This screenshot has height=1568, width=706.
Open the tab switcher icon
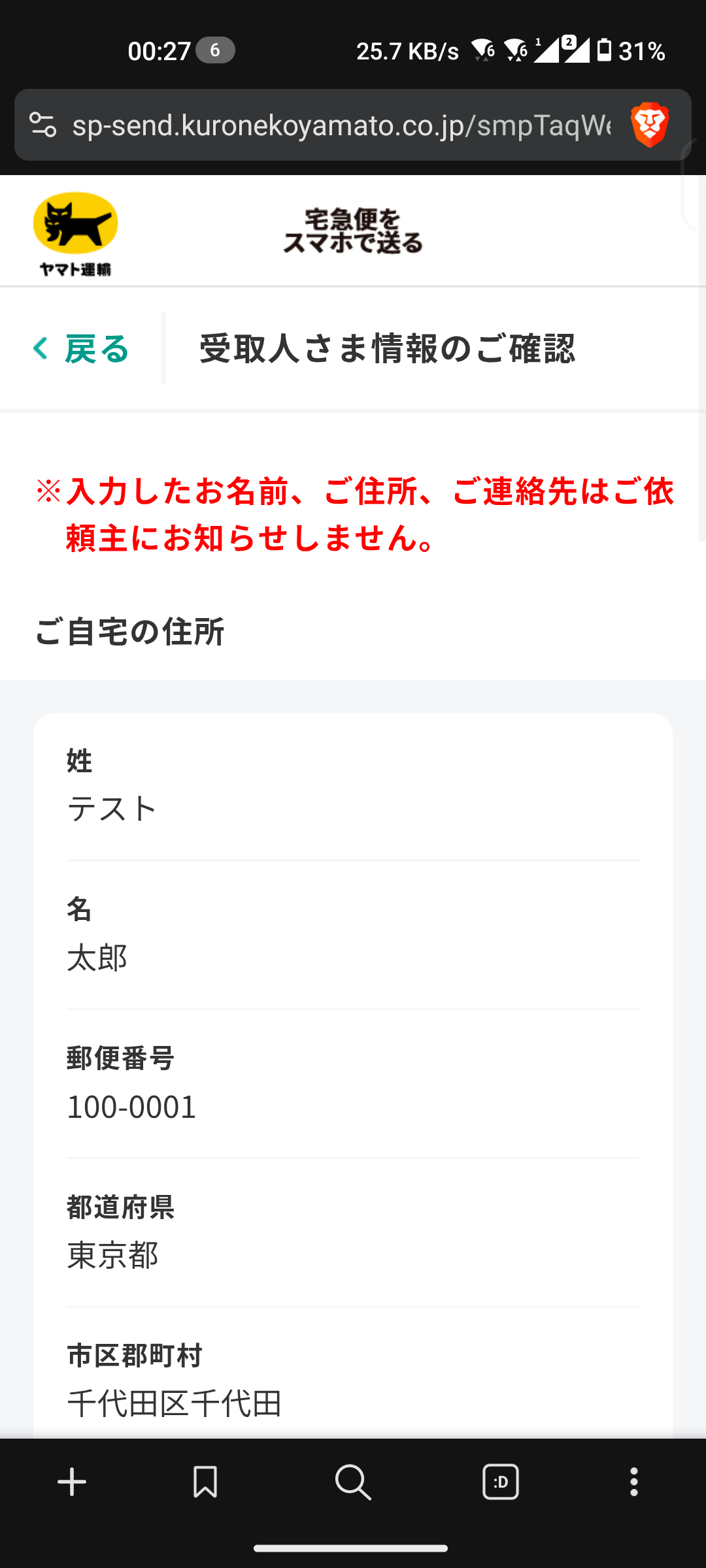click(x=499, y=1481)
